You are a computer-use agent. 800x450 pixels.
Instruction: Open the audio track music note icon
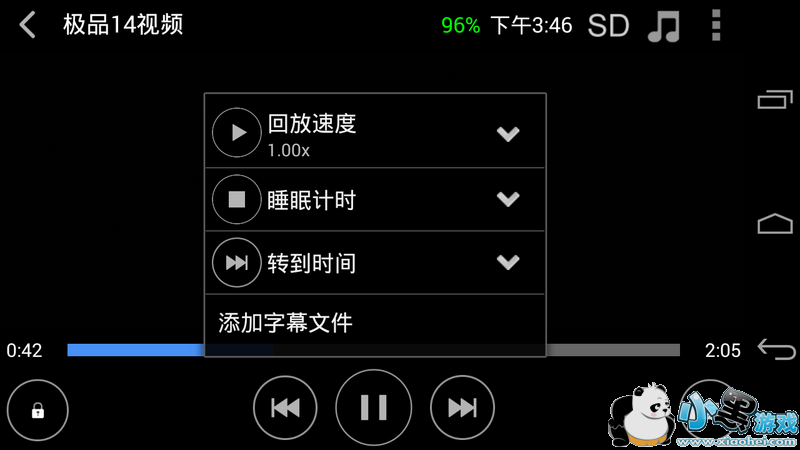point(663,26)
